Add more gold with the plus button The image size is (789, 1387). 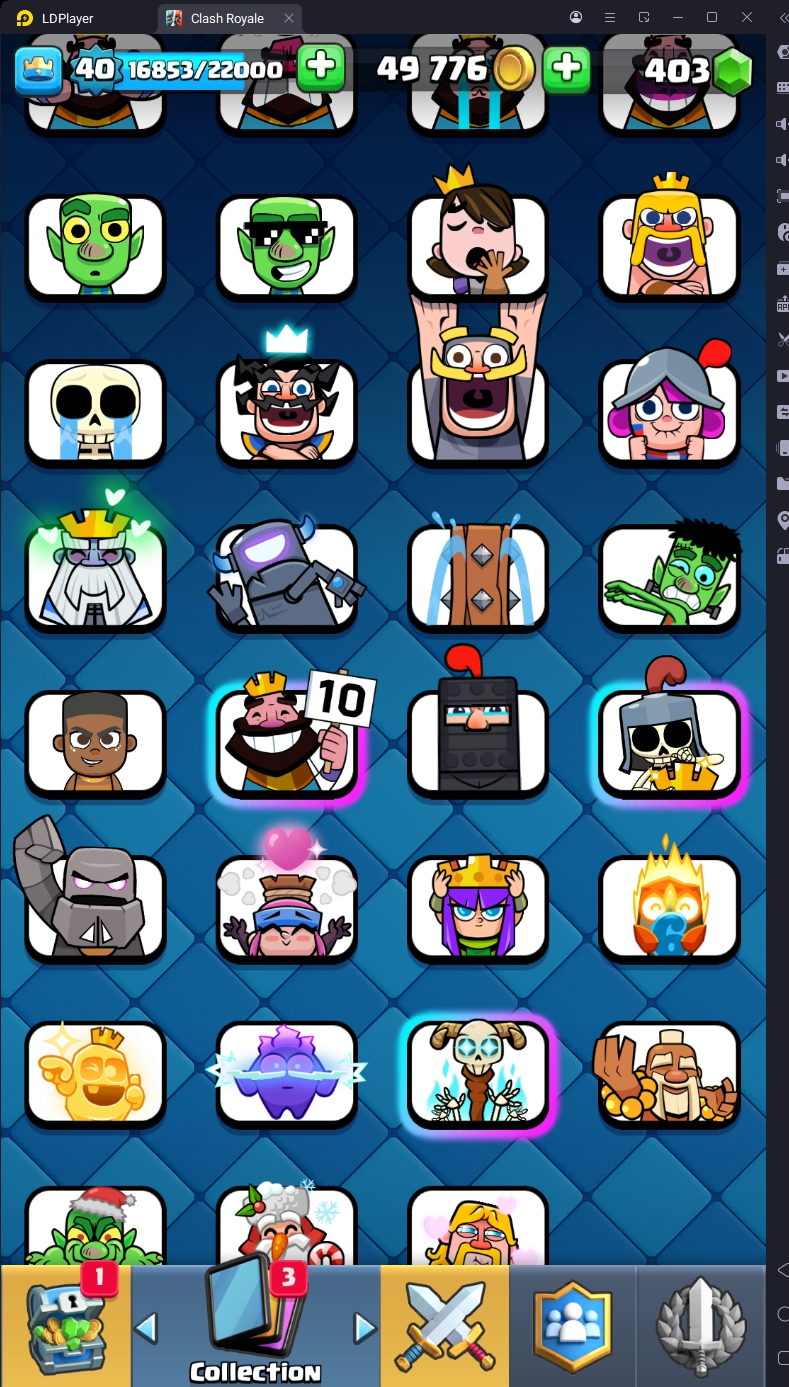coord(566,68)
